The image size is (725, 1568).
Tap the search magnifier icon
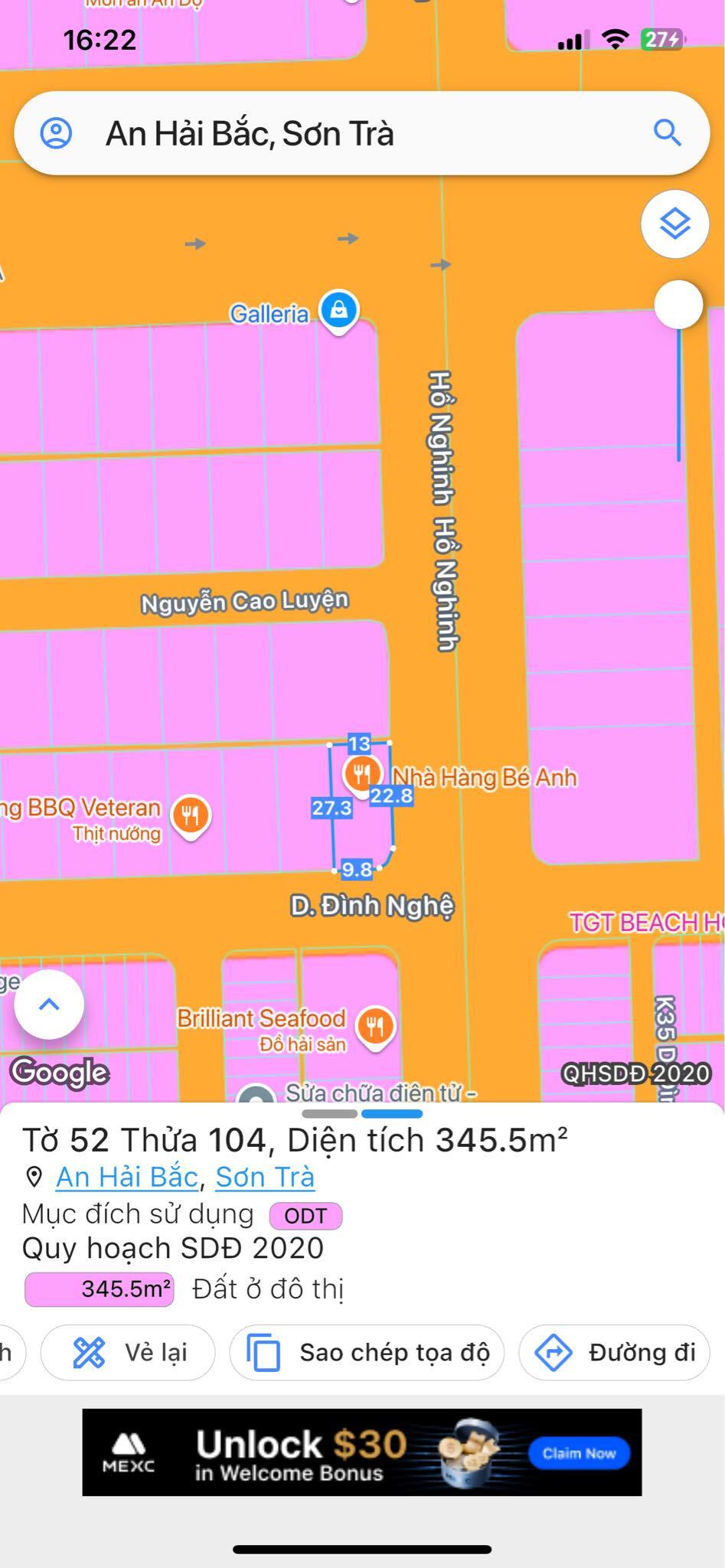(x=668, y=133)
